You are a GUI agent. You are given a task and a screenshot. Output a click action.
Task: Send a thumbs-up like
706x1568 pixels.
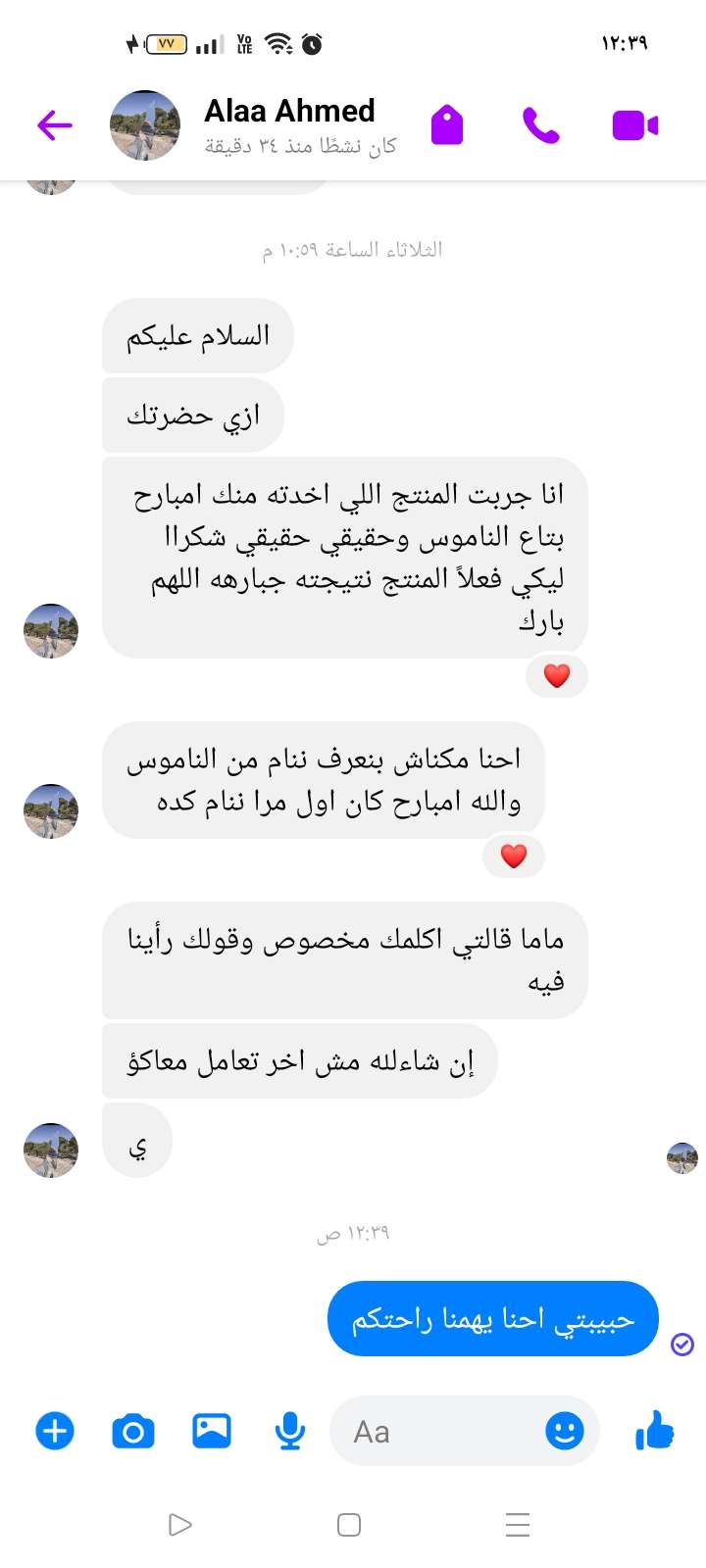coord(654,1432)
